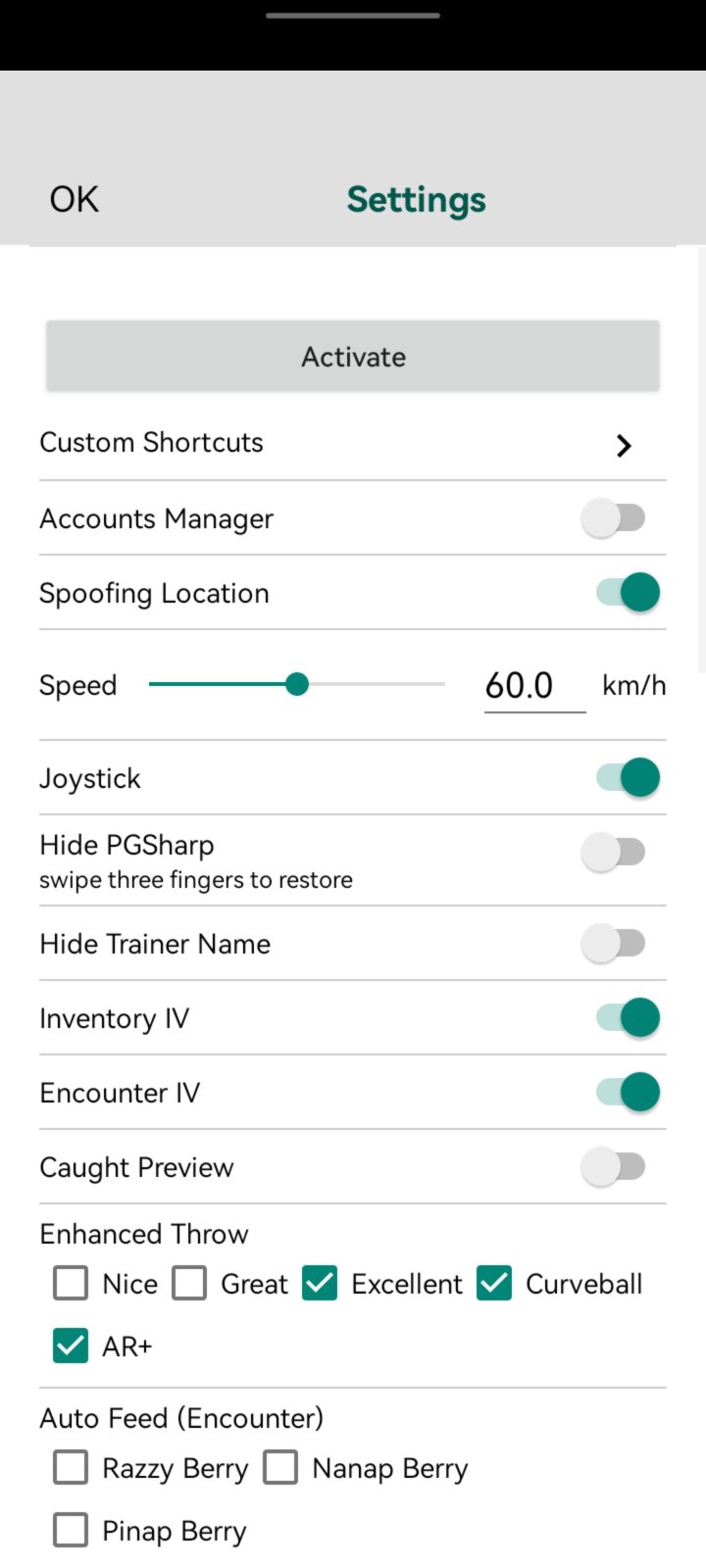Enable Hide Trainer Name

615,944
